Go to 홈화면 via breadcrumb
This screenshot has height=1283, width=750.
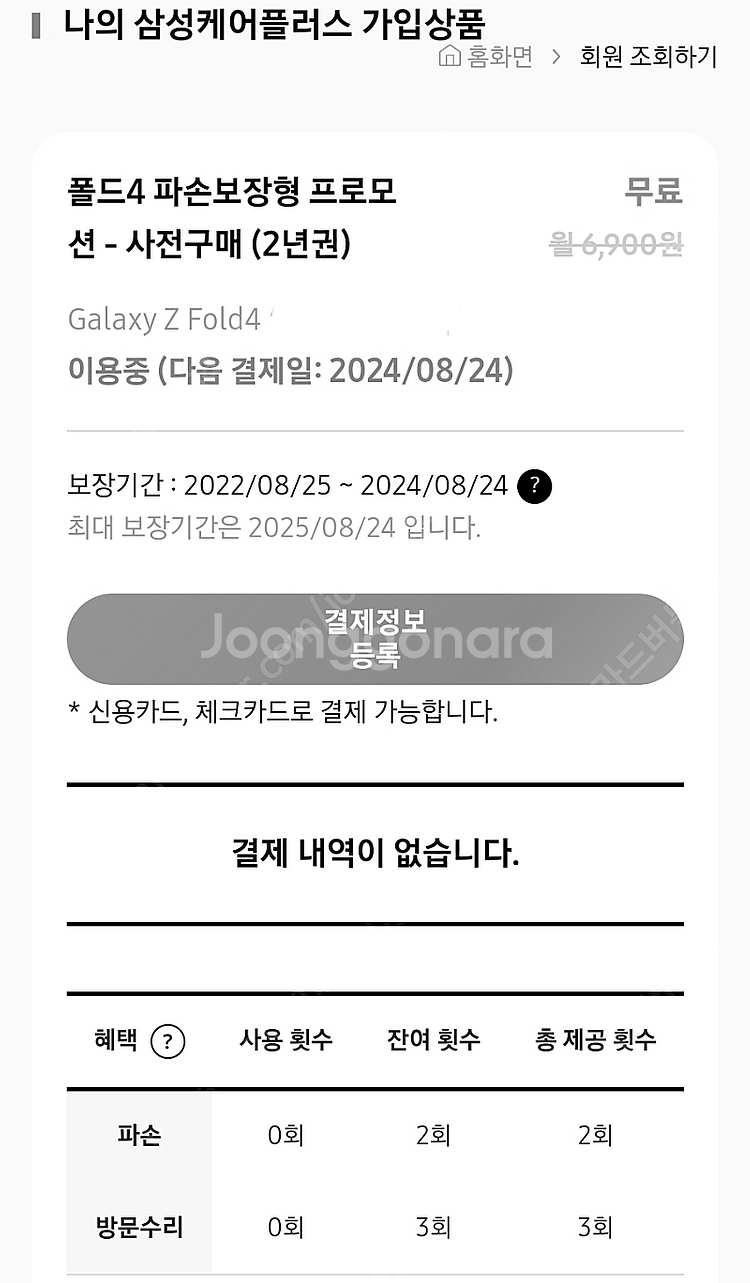486,56
